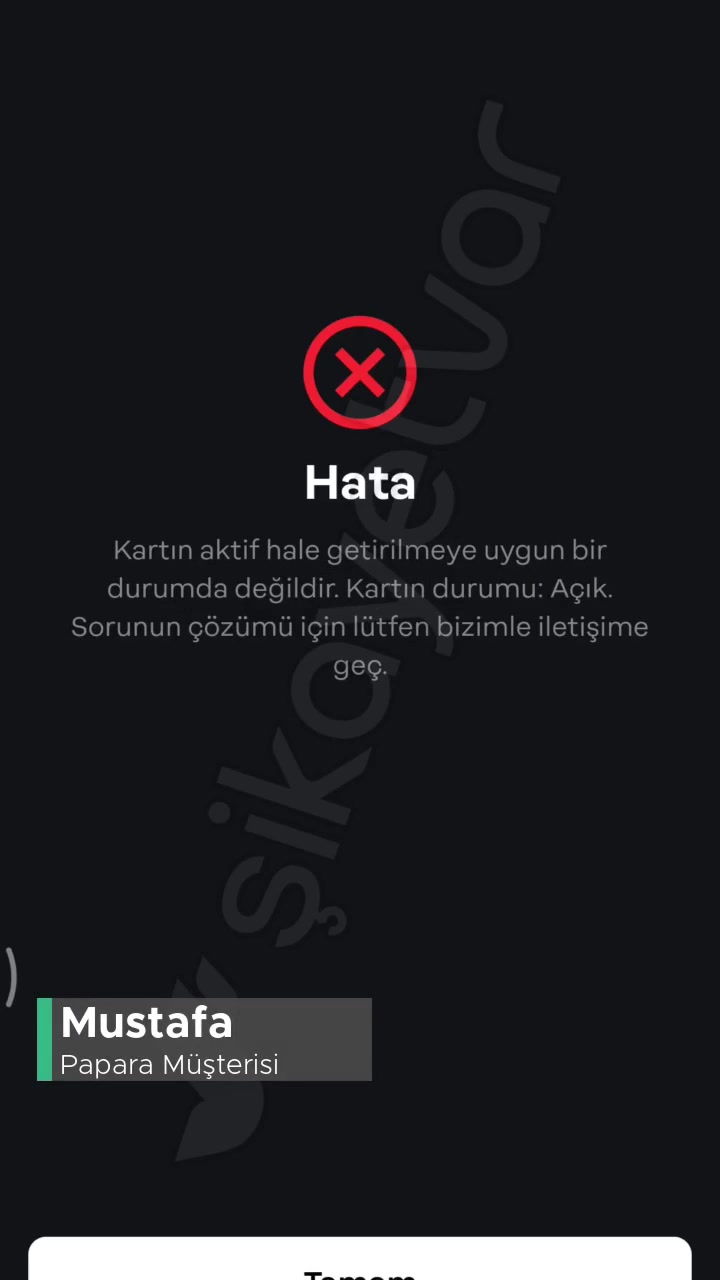Tap the green accent bar beside Mustafa
Screen dimensions: 720x1280
pyautogui.click(x=43, y=1040)
